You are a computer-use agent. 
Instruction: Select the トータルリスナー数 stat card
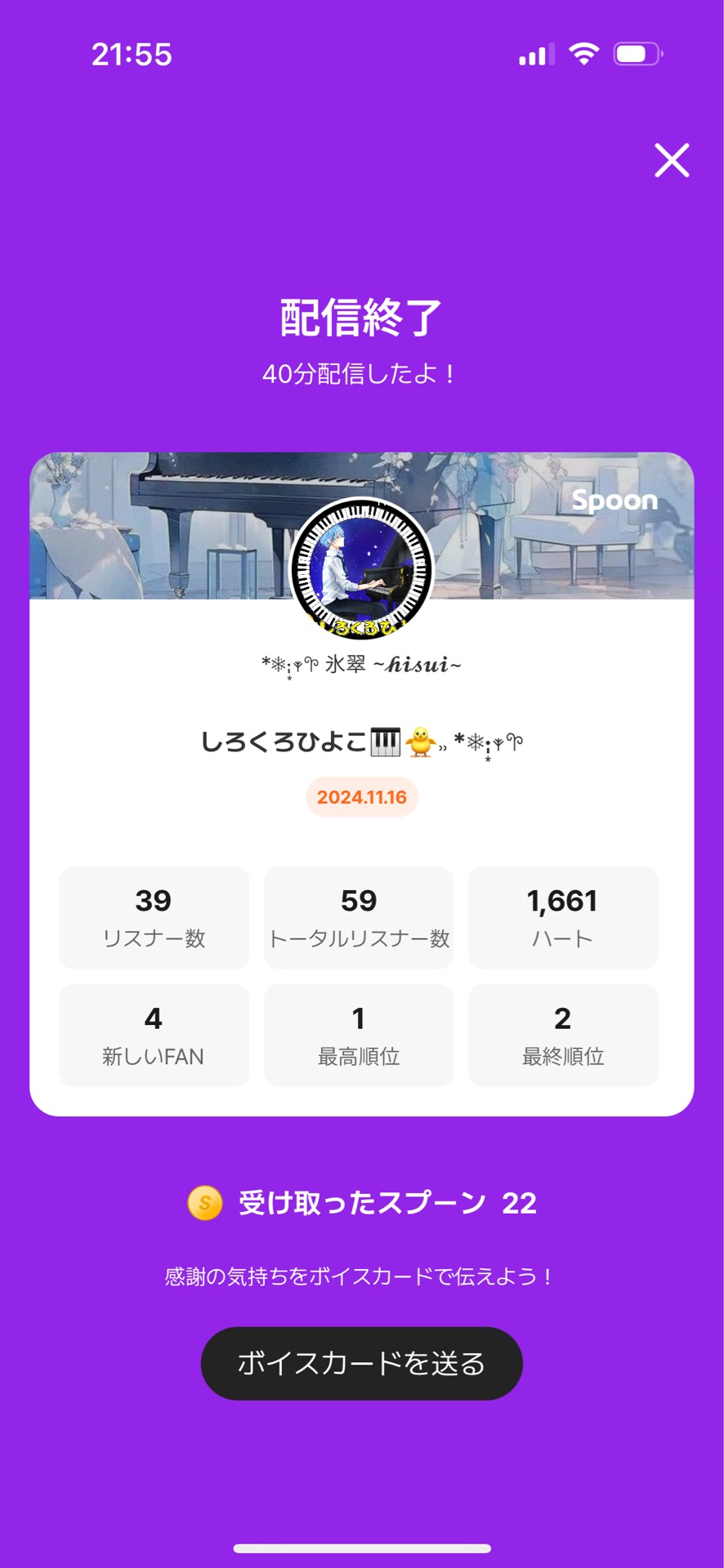358,916
